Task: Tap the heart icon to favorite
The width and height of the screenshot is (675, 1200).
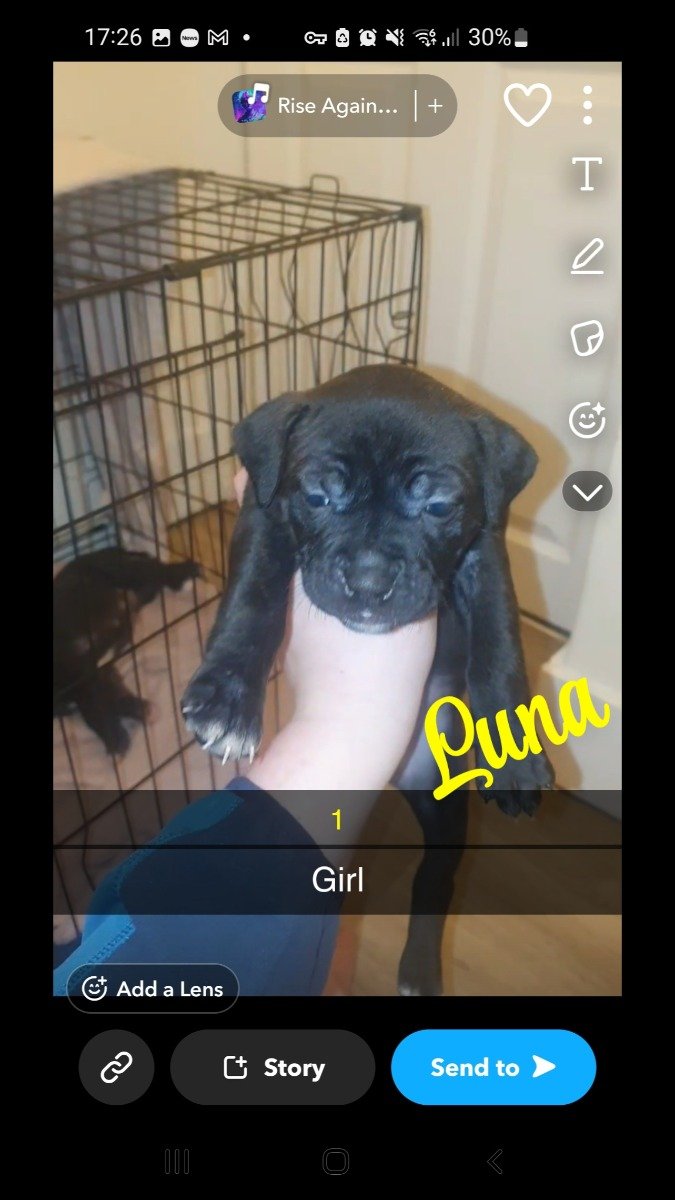Action: [x=527, y=105]
